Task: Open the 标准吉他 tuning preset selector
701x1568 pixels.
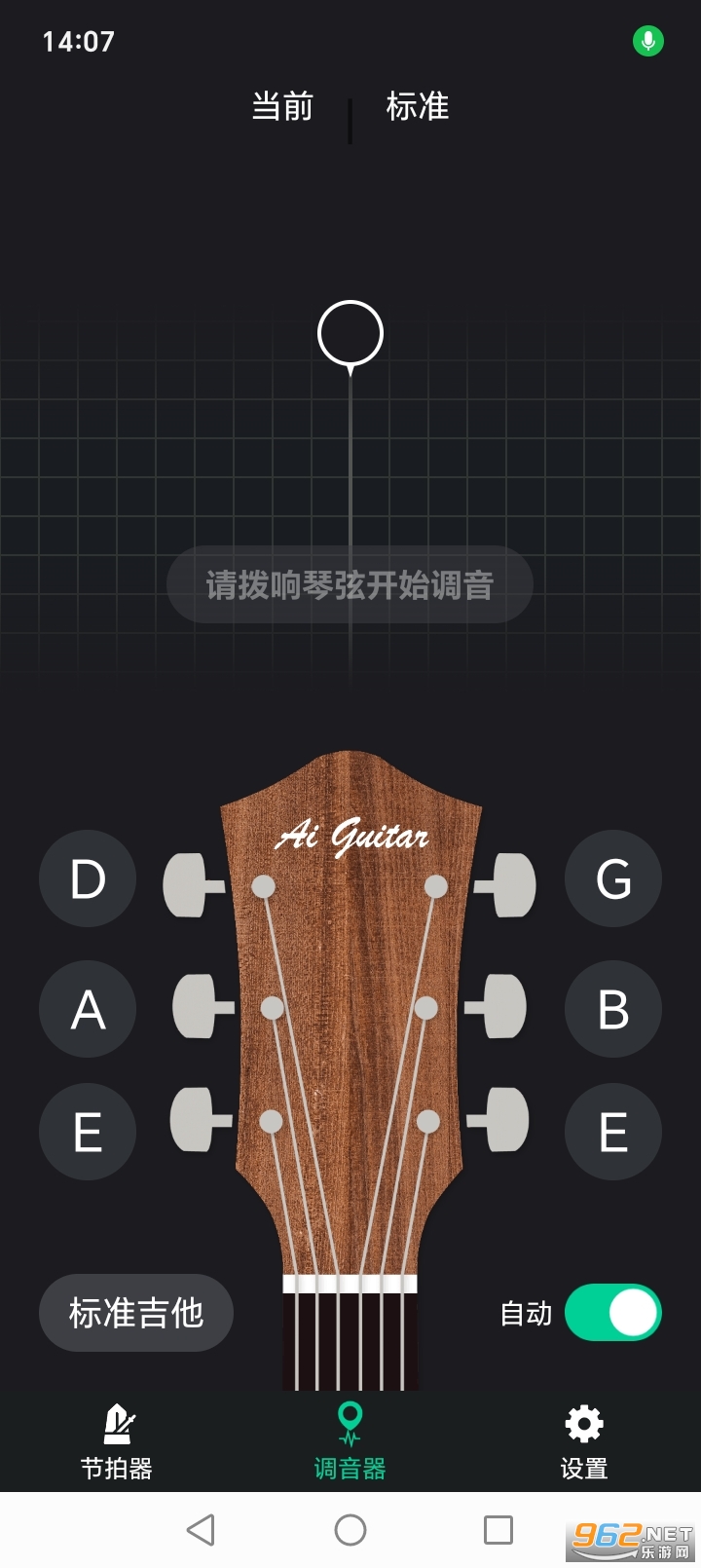Action: point(136,1313)
